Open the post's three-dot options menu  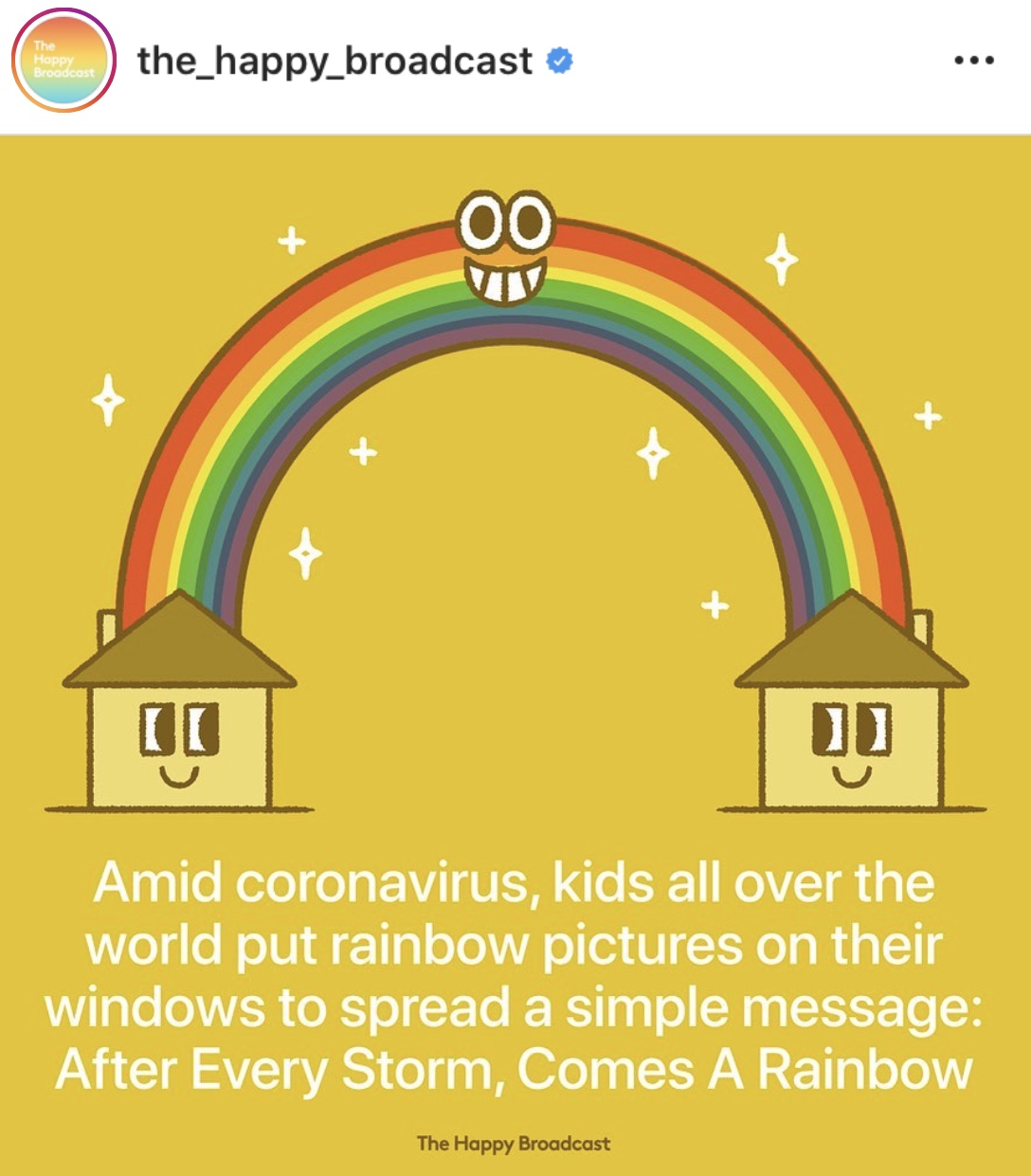tap(973, 61)
